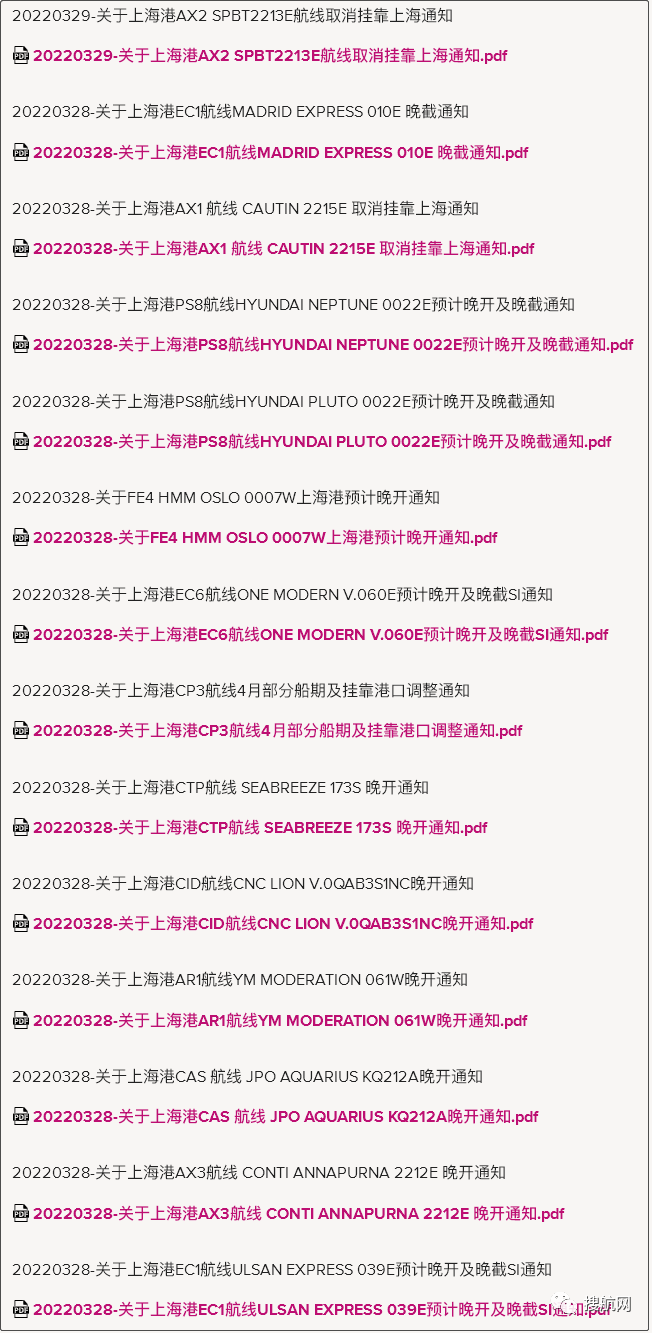Open the EC1 ULSAN EXPRESS 039E PDF
The height and width of the screenshot is (1333, 652).
300,1310
